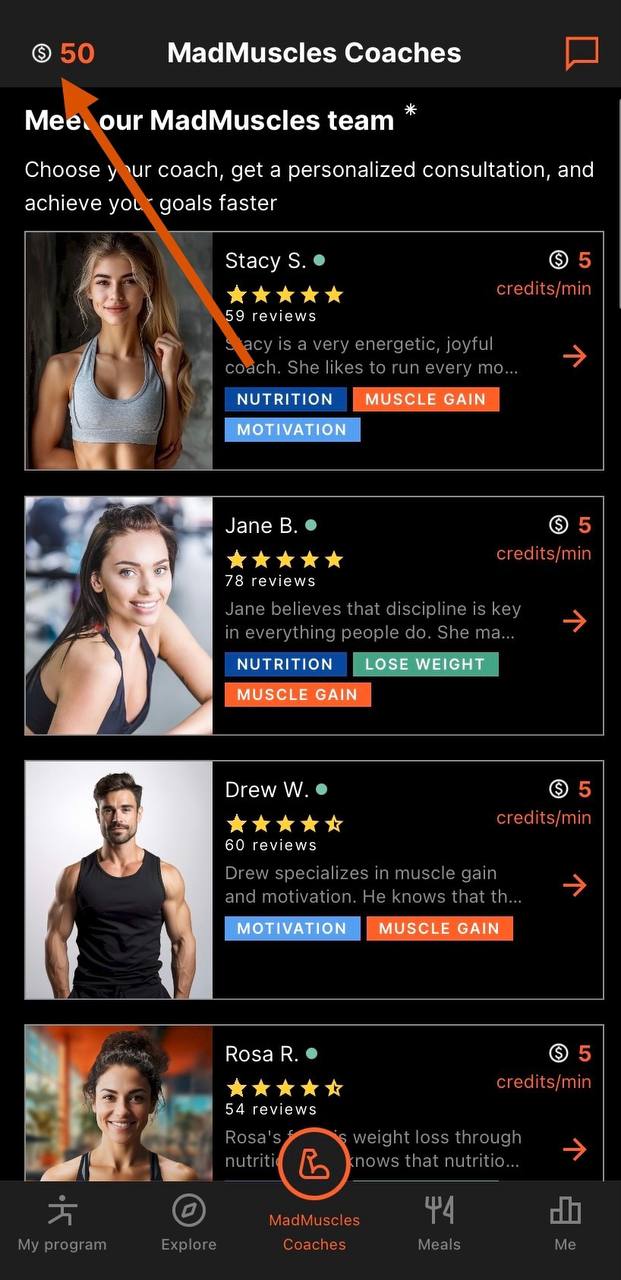
Task: Go to the Explore tab
Action: tap(188, 1224)
